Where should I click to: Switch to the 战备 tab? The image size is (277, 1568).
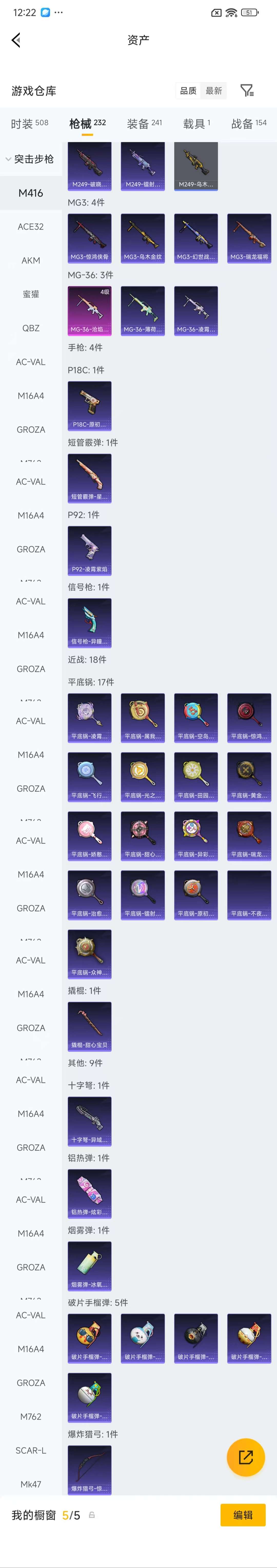click(248, 124)
